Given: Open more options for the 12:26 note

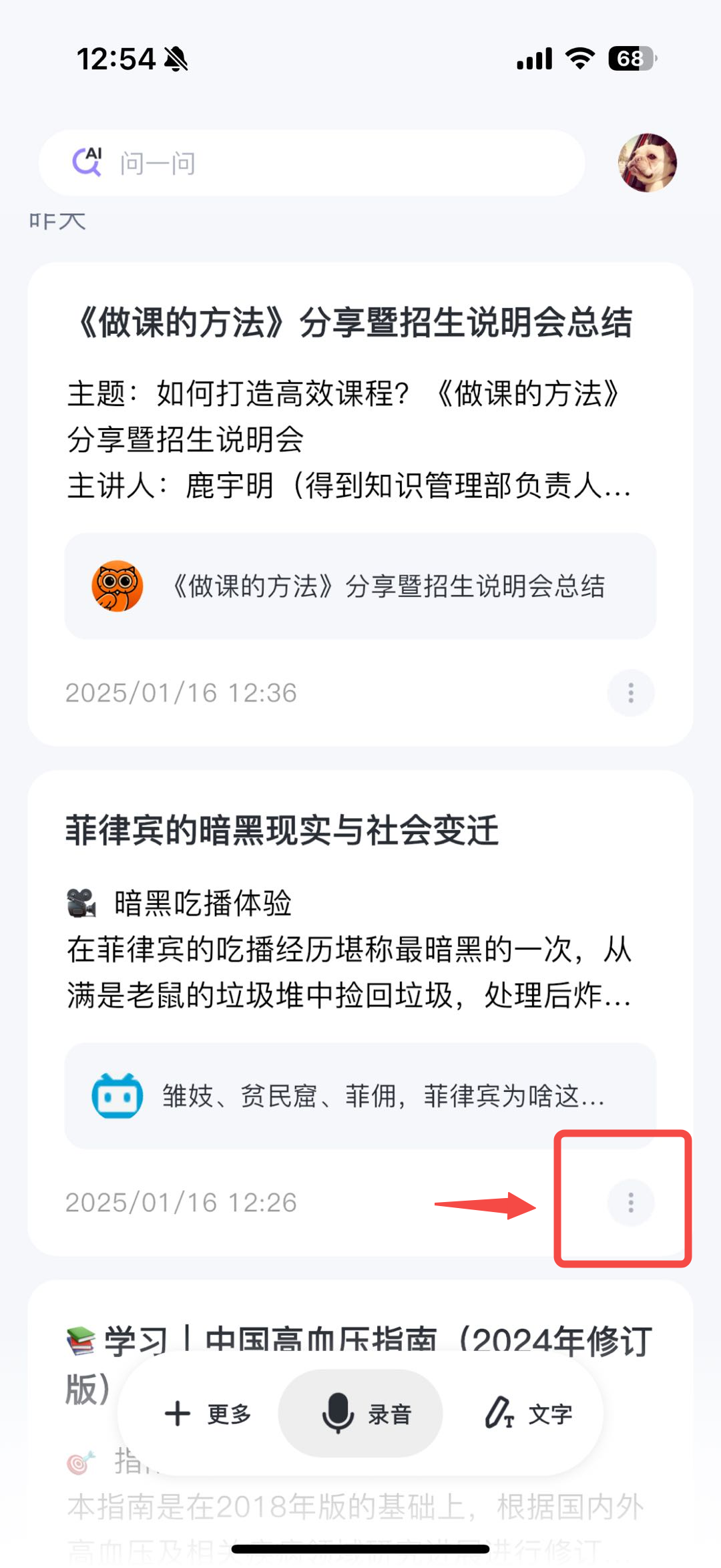Looking at the screenshot, I should (x=630, y=1203).
